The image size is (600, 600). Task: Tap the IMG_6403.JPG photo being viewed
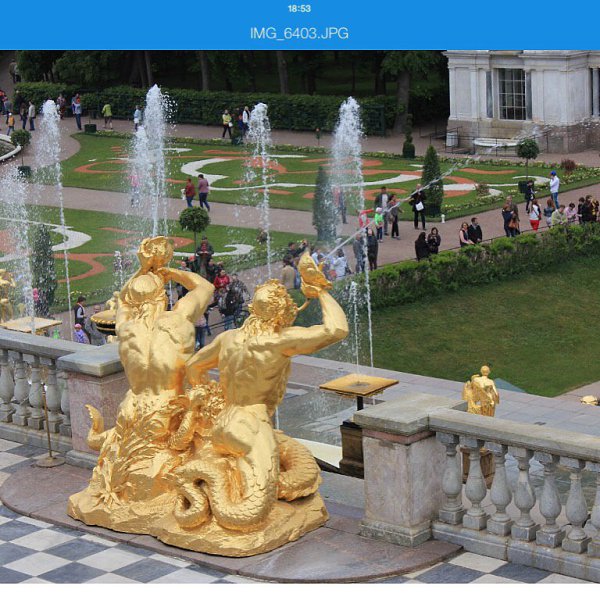pos(300,316)
